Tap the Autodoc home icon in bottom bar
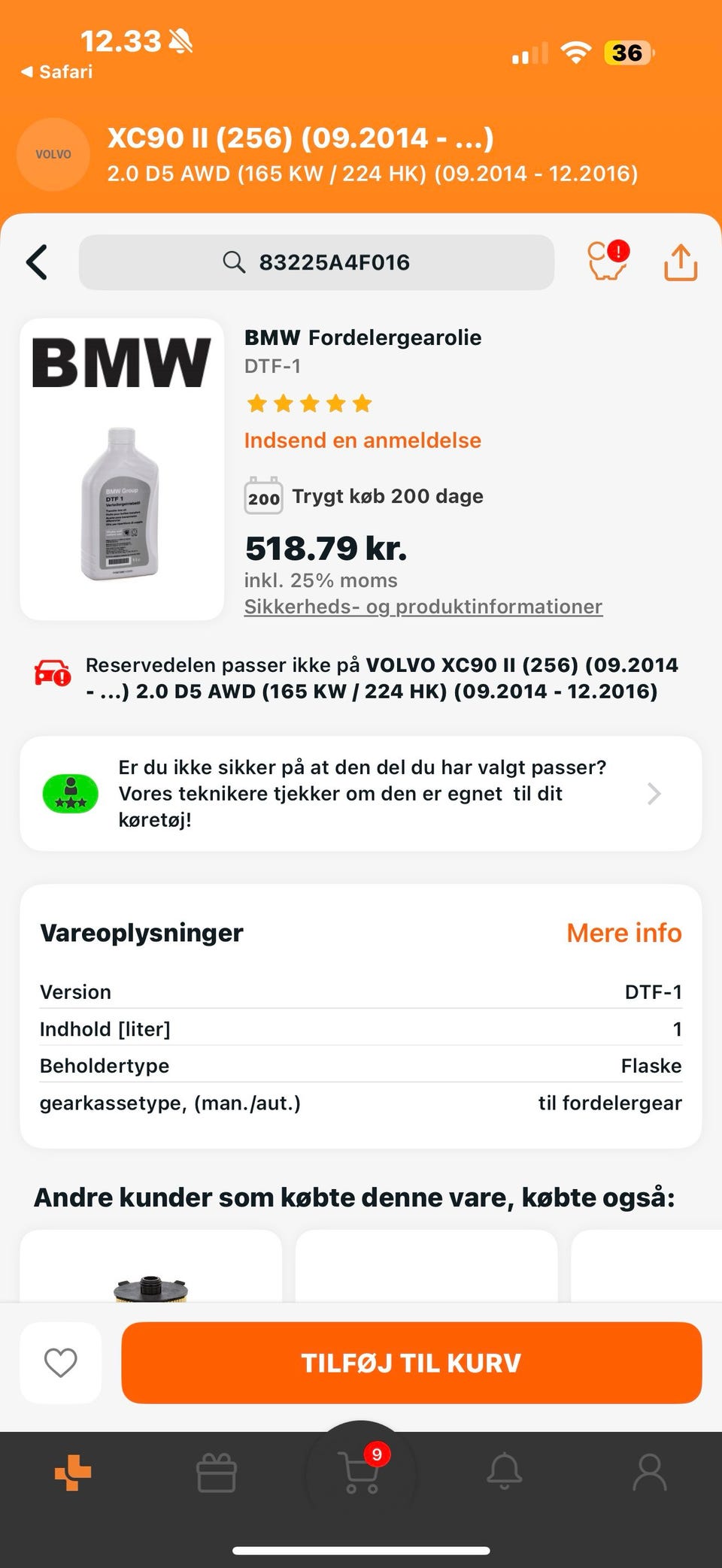The height and width of the screenshot is (1568, 722). pos(71,1473)
